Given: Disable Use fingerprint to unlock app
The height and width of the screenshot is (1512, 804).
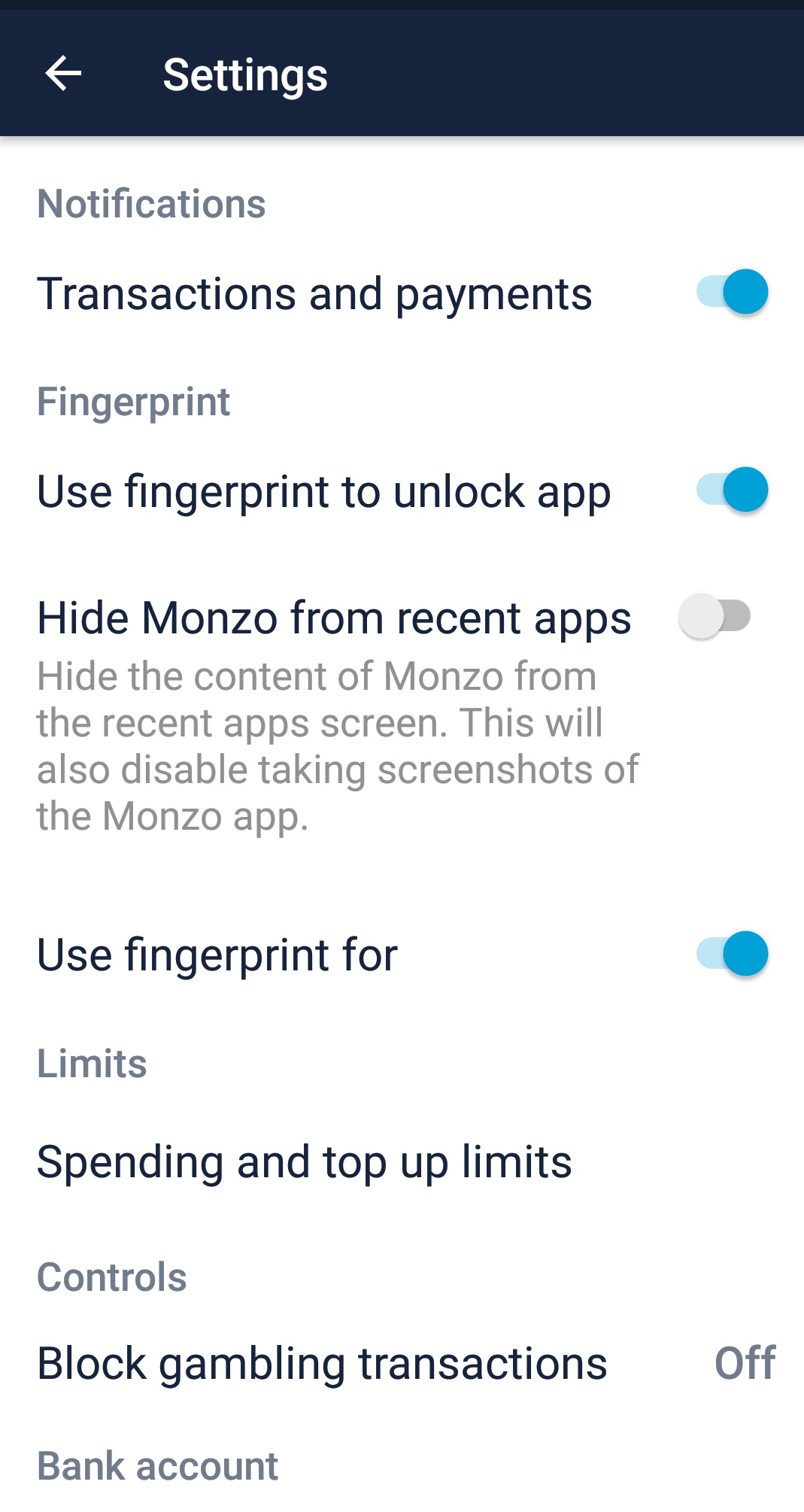Looking at the screenshot, I should pos(729,490).
